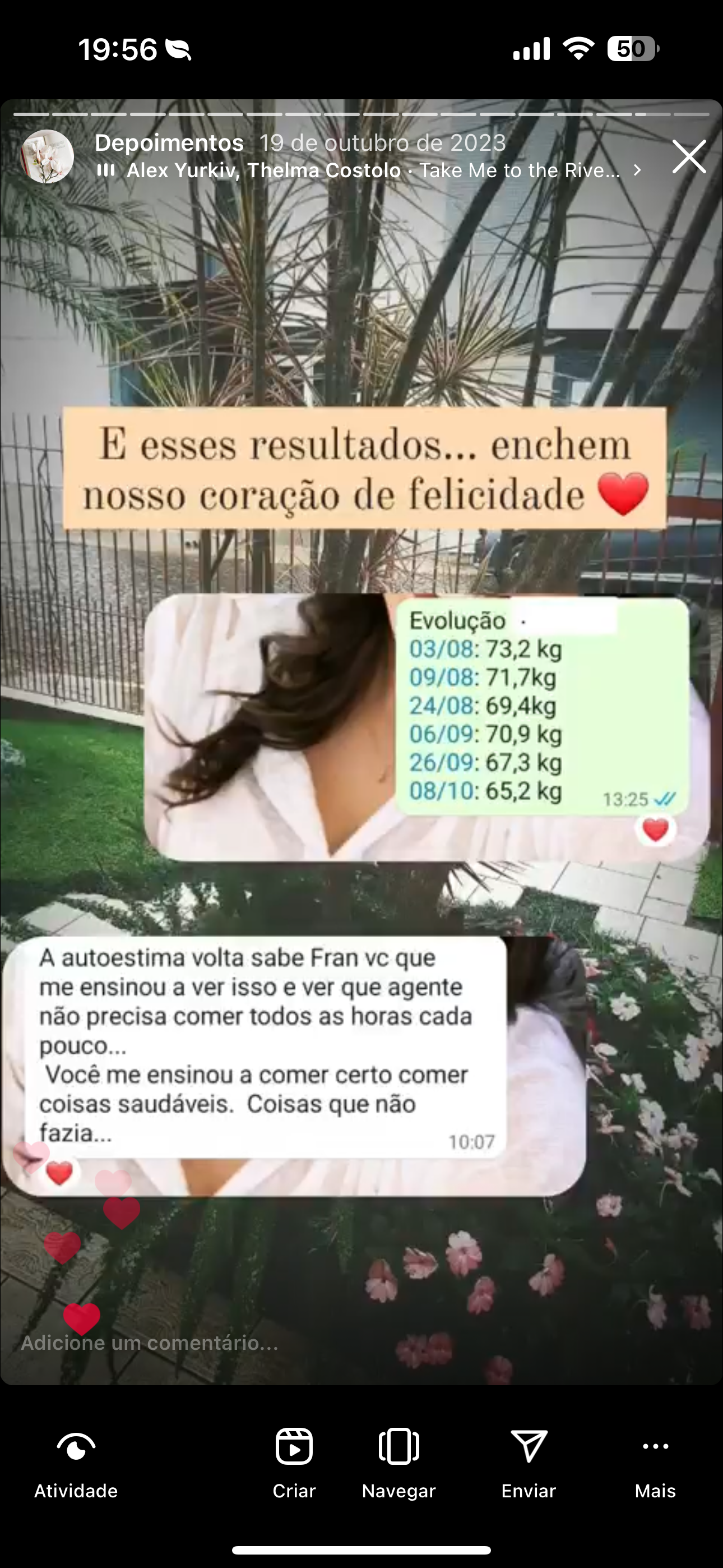Open the Depoimentos profile picture
Screen dimensions: 723x1568
(48, 156)
